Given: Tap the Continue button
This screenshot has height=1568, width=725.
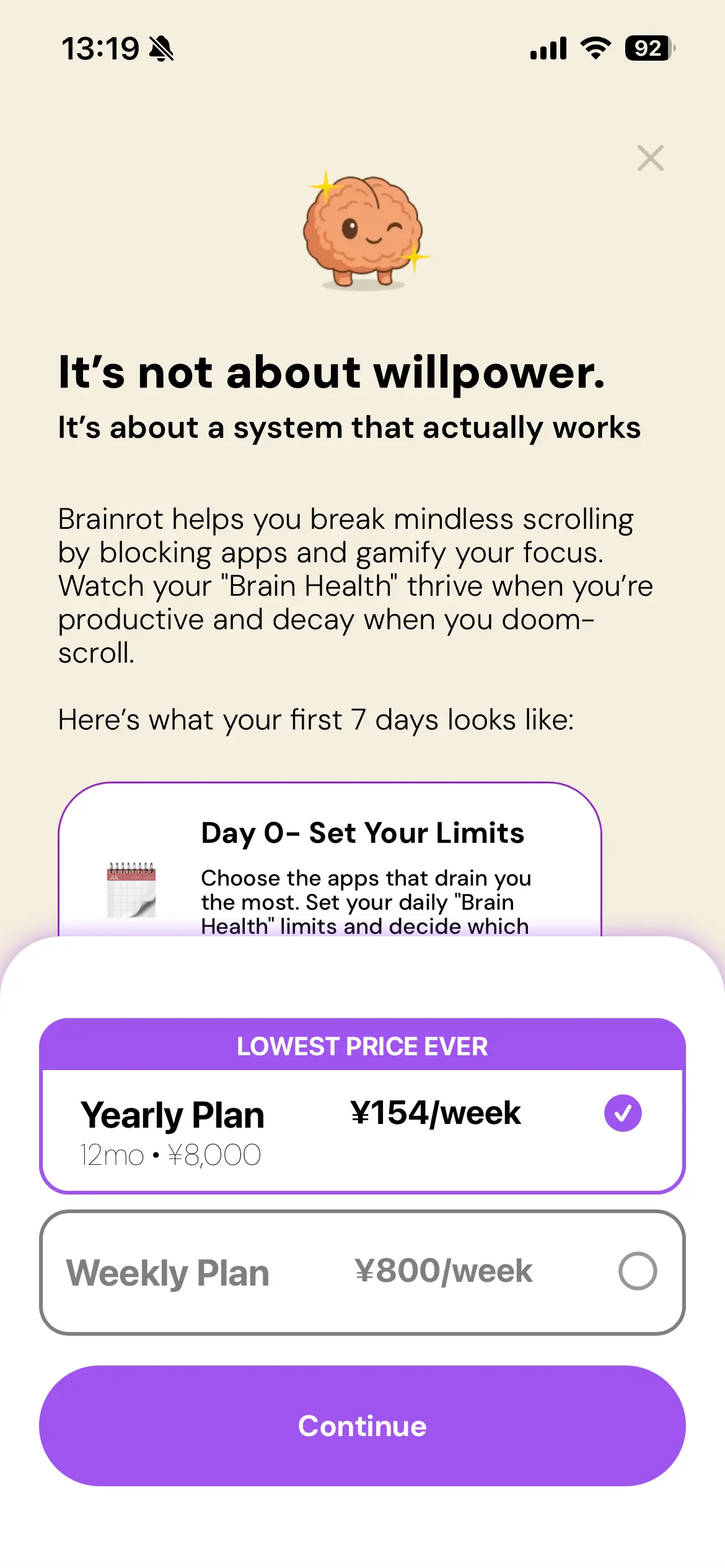Looking at the screenshot, I should (362, 1426).
